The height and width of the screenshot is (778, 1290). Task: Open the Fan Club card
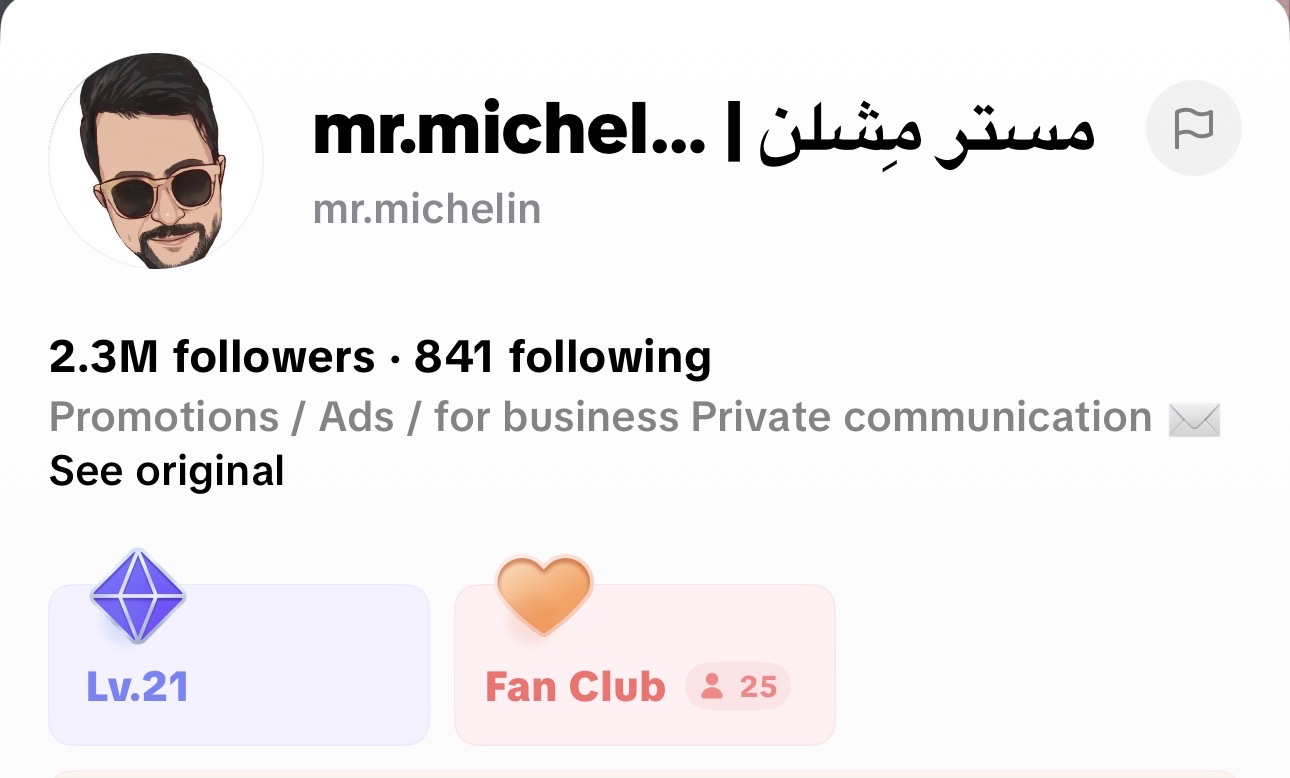pyautogui.click(x=644, y=665)
